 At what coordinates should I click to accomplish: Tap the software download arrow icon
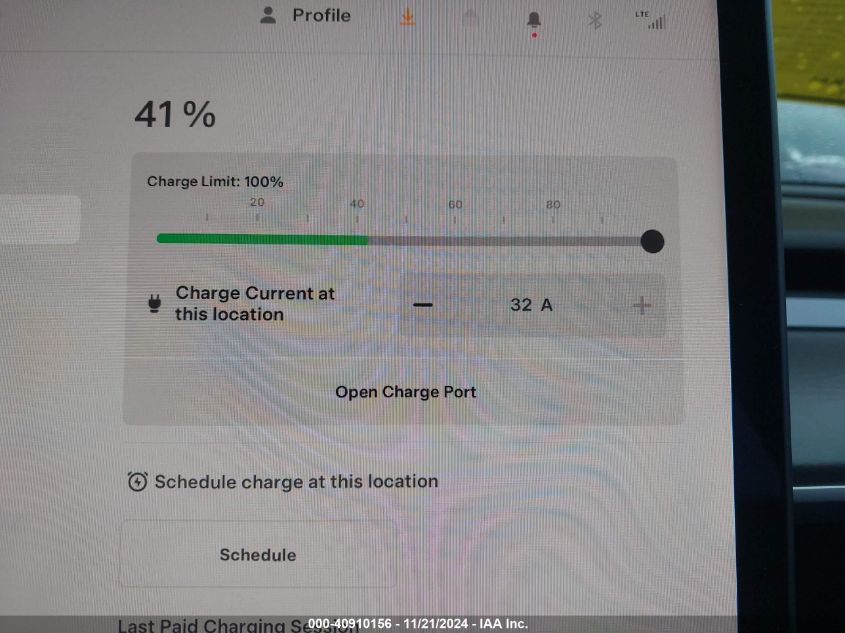coord(407,18)
